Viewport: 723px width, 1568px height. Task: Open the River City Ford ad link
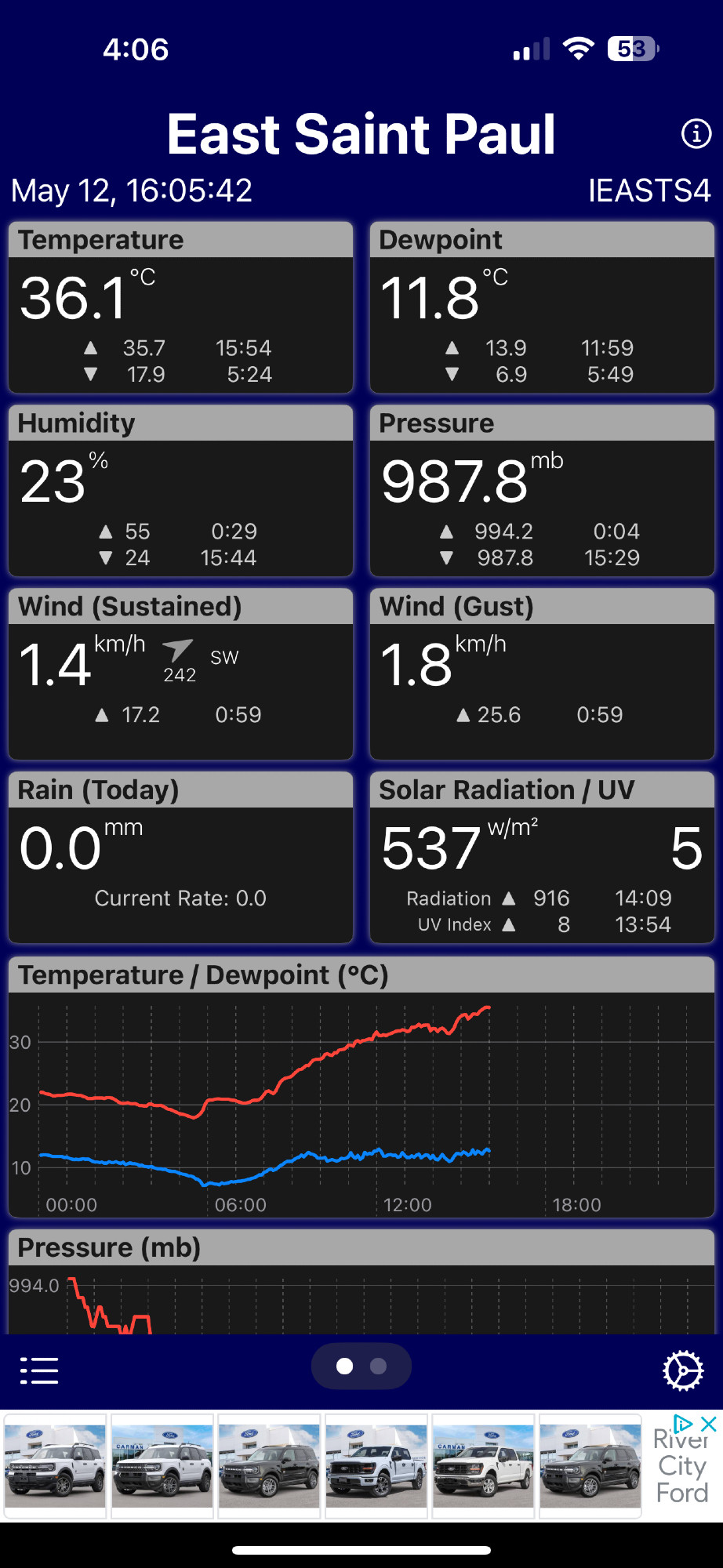click(682, 1465)
